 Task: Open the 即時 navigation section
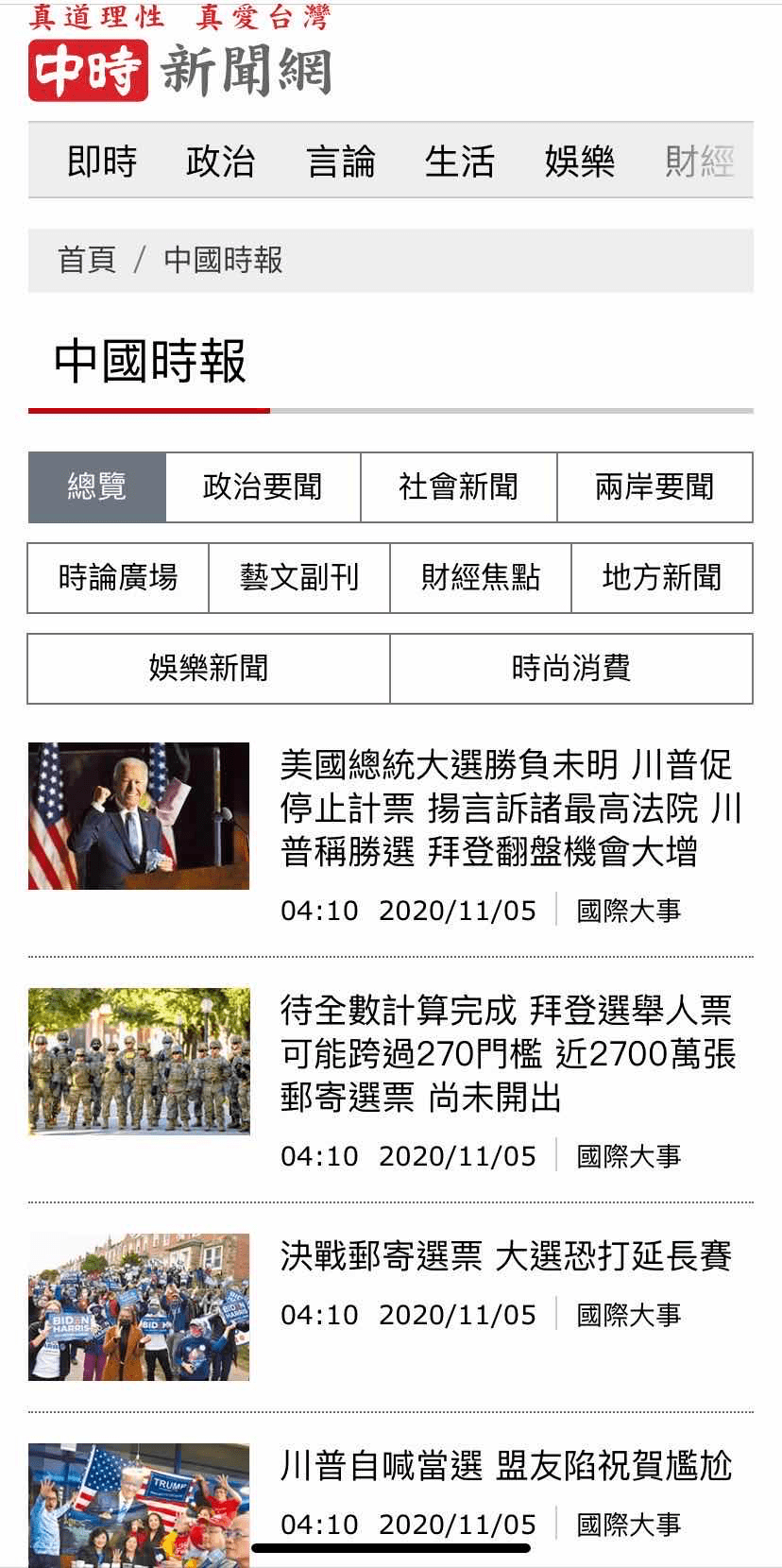(102, 162)
